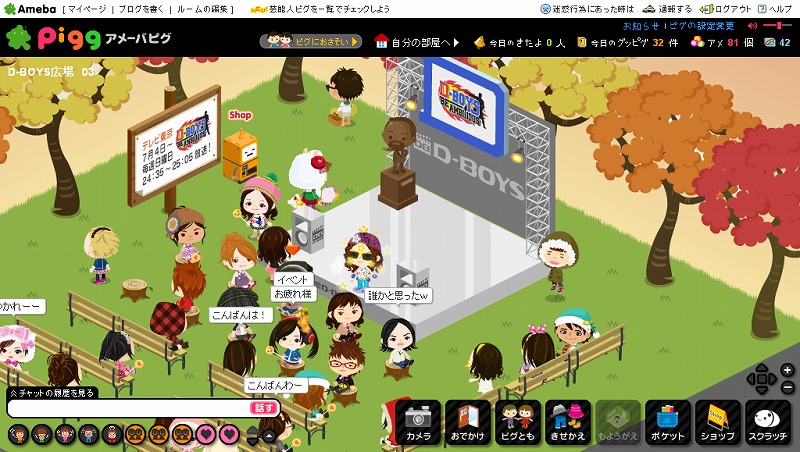This screenshot has width=800, height=452.
Task: Open the ポケット pocket inventory
Action: point(667,421)
